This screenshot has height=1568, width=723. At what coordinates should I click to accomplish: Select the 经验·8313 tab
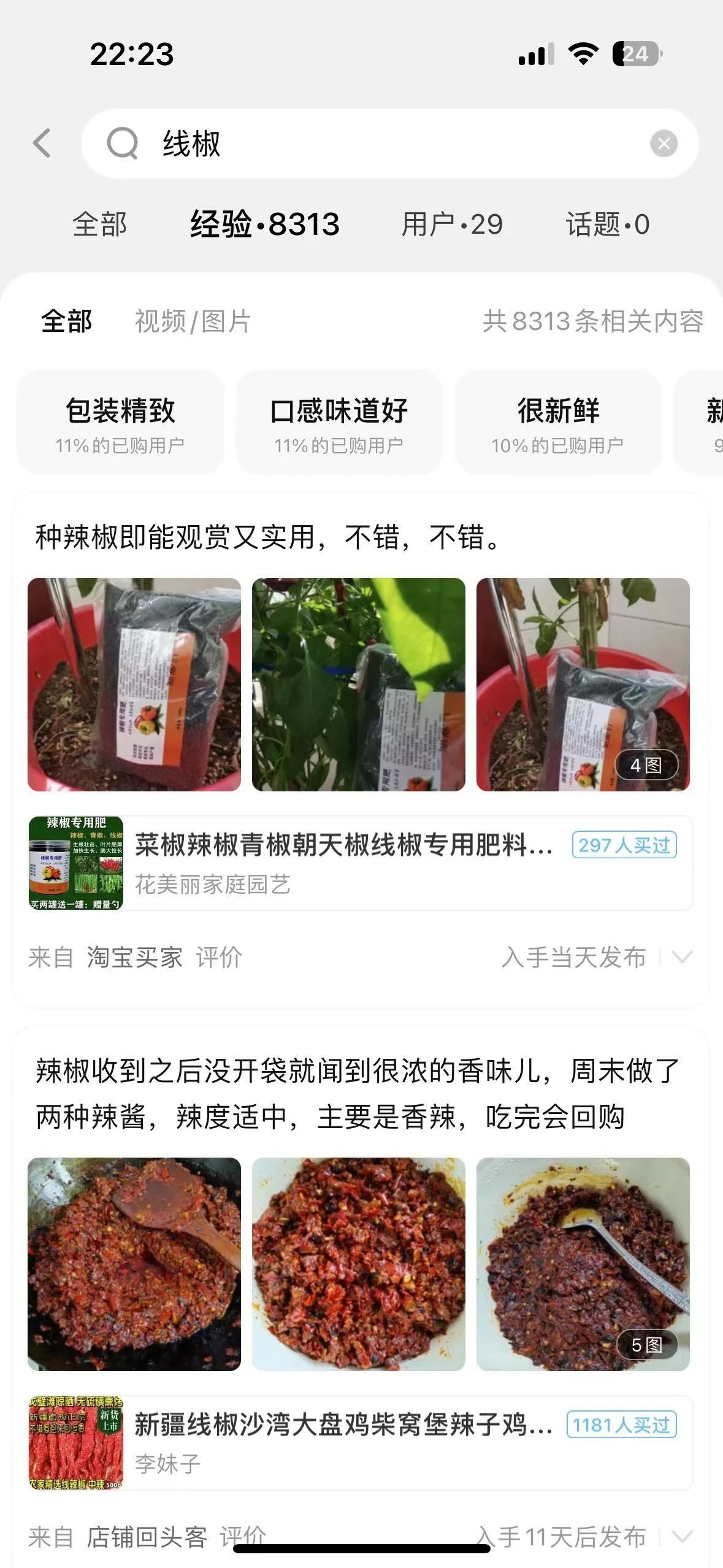click(x=264, y=225)
